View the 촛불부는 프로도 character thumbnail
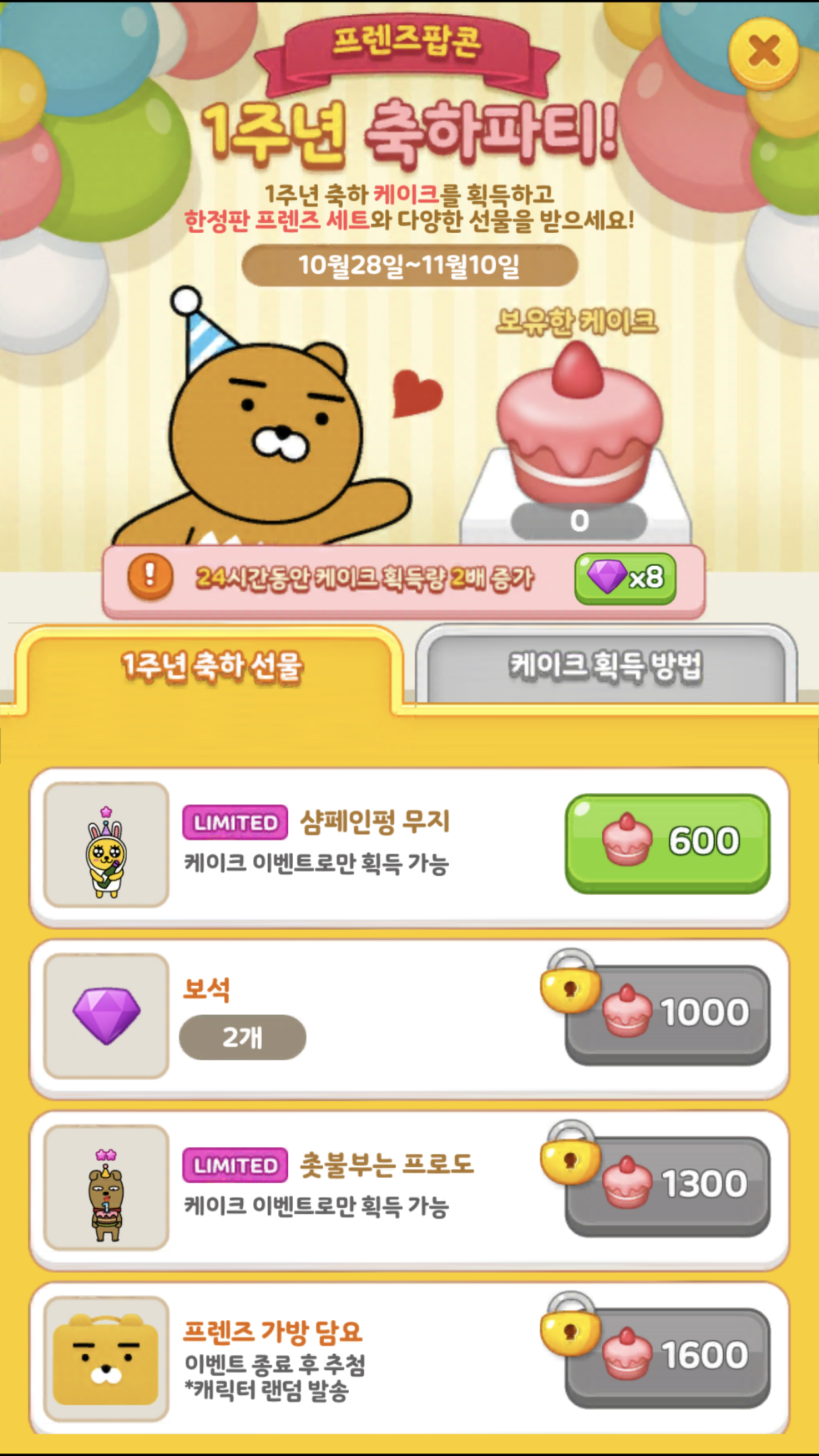 tap(106, 1187)
